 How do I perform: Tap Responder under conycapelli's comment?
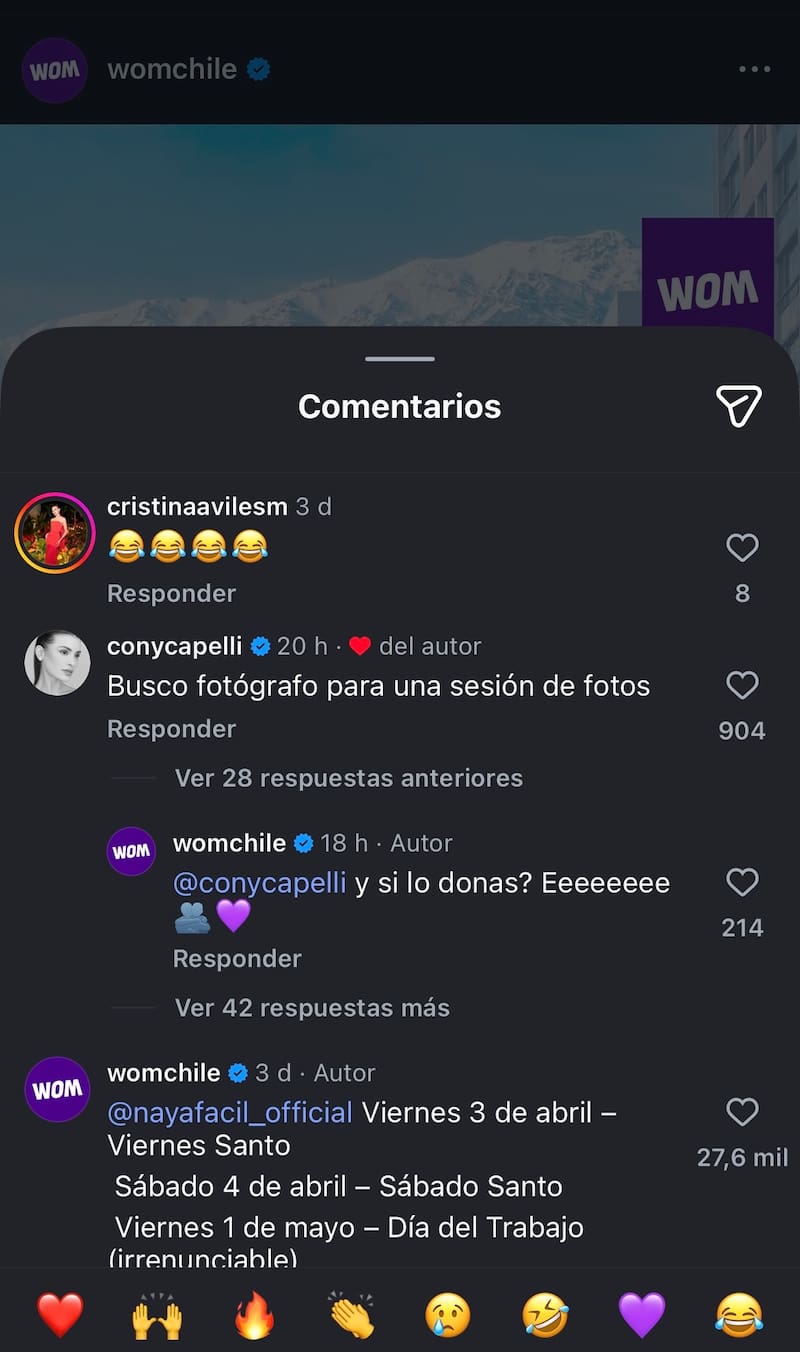(x=171, y=729)
